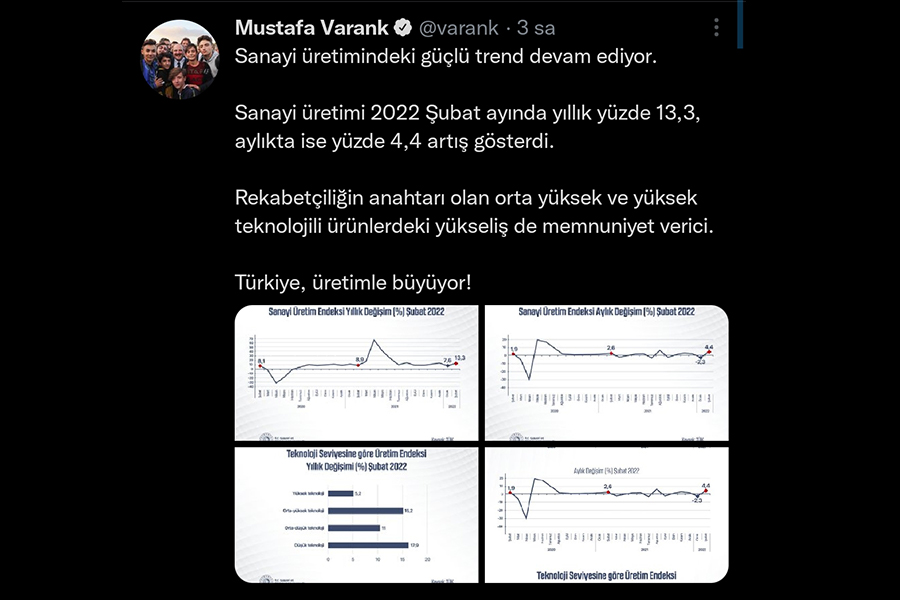This screenshot has height=600, width=900.
Task: View the Yıllık Değişim line chart image
Action: coord(356,372)
